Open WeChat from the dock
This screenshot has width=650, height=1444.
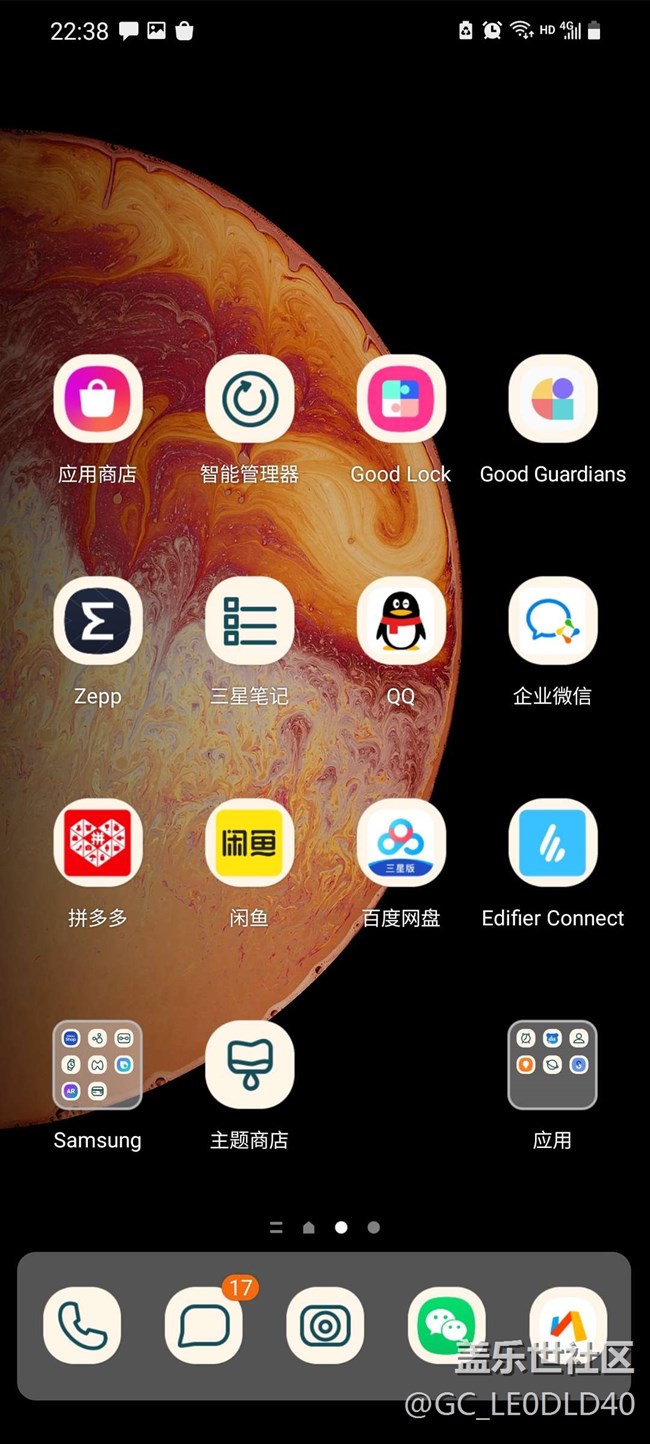[x=447, y=1326]
